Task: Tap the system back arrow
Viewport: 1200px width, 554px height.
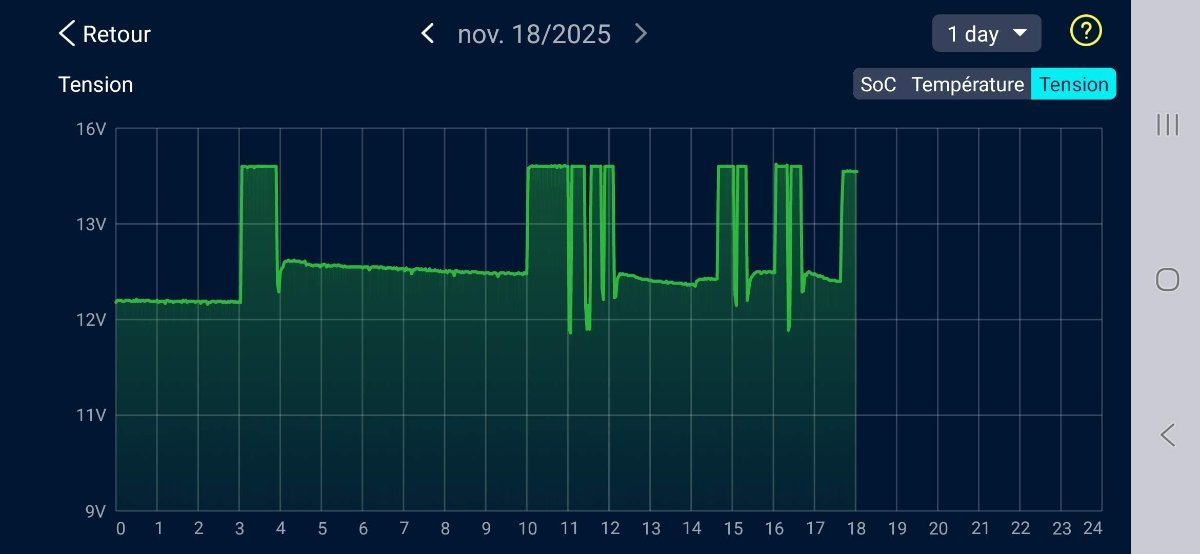Action: click(x=1166, y=434)
